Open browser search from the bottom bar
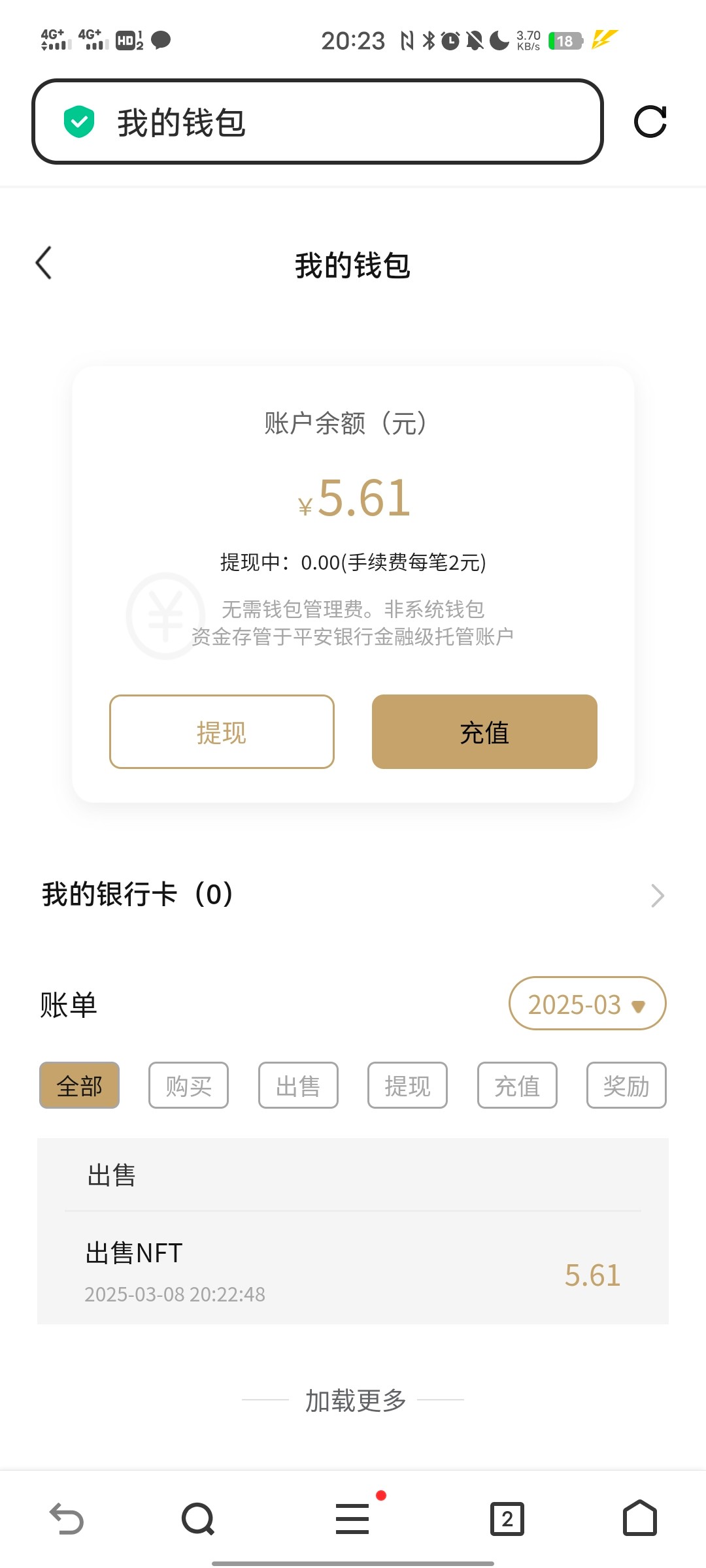The image size is (706, 1568). [198, 1518]
